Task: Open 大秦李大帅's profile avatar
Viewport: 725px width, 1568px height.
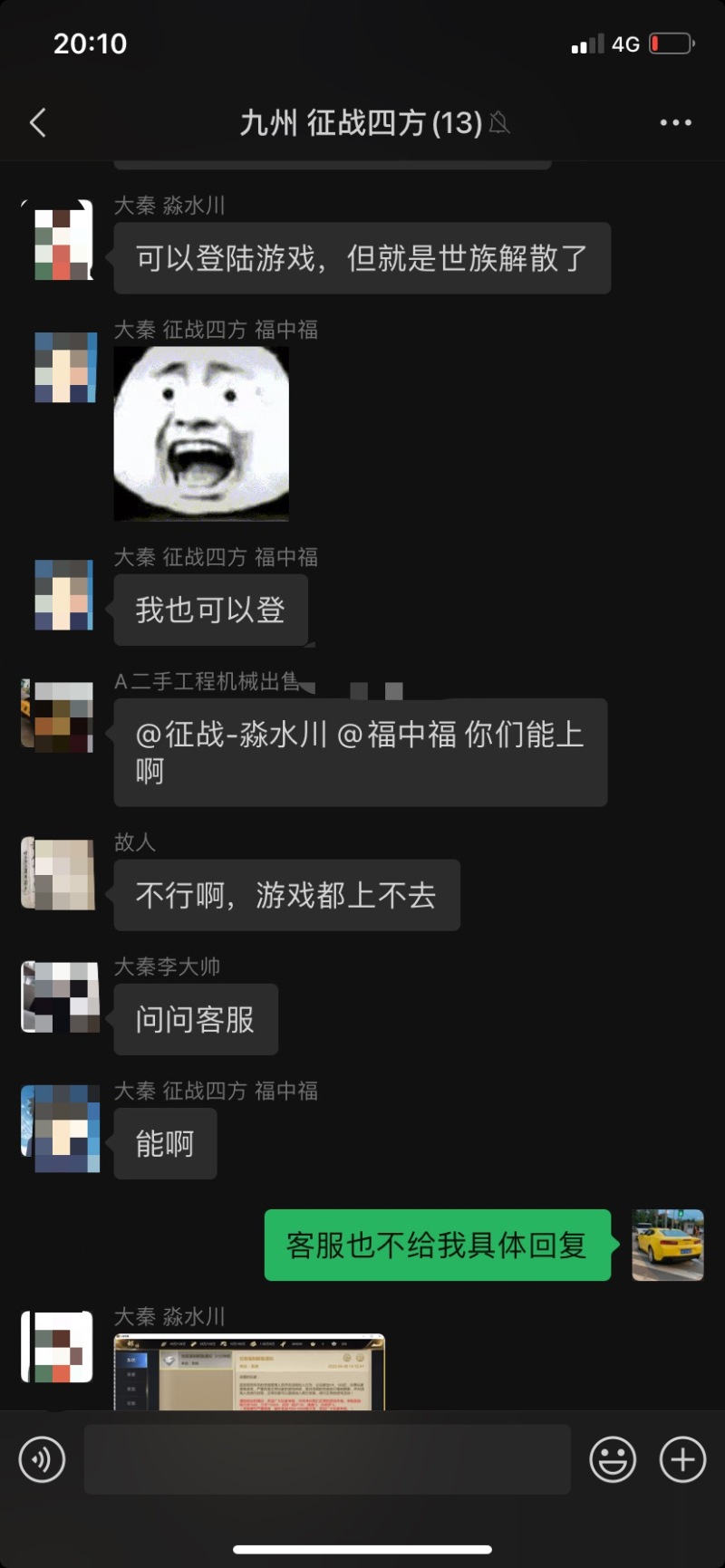Action: tap(60, 997)
